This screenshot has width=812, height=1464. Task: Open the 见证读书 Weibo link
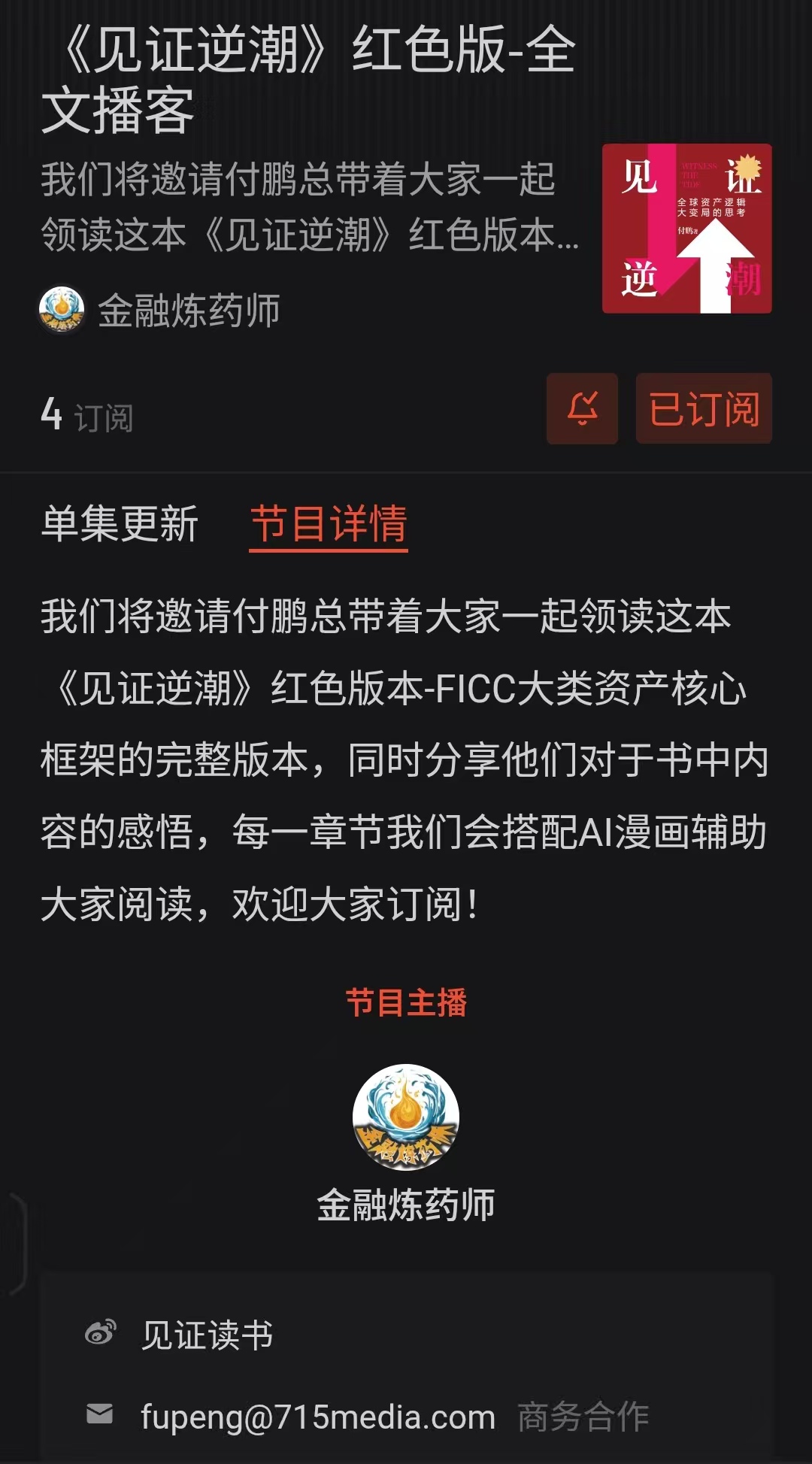(207, 1335)
